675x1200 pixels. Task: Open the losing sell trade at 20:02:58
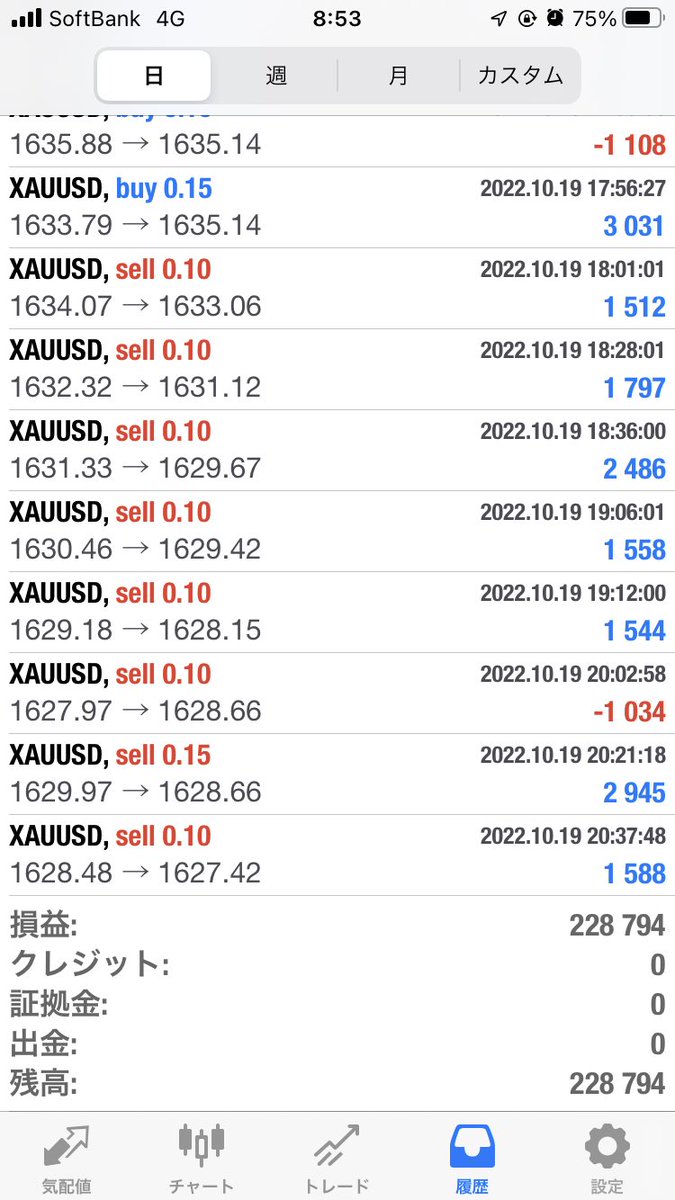pos(337,694)
